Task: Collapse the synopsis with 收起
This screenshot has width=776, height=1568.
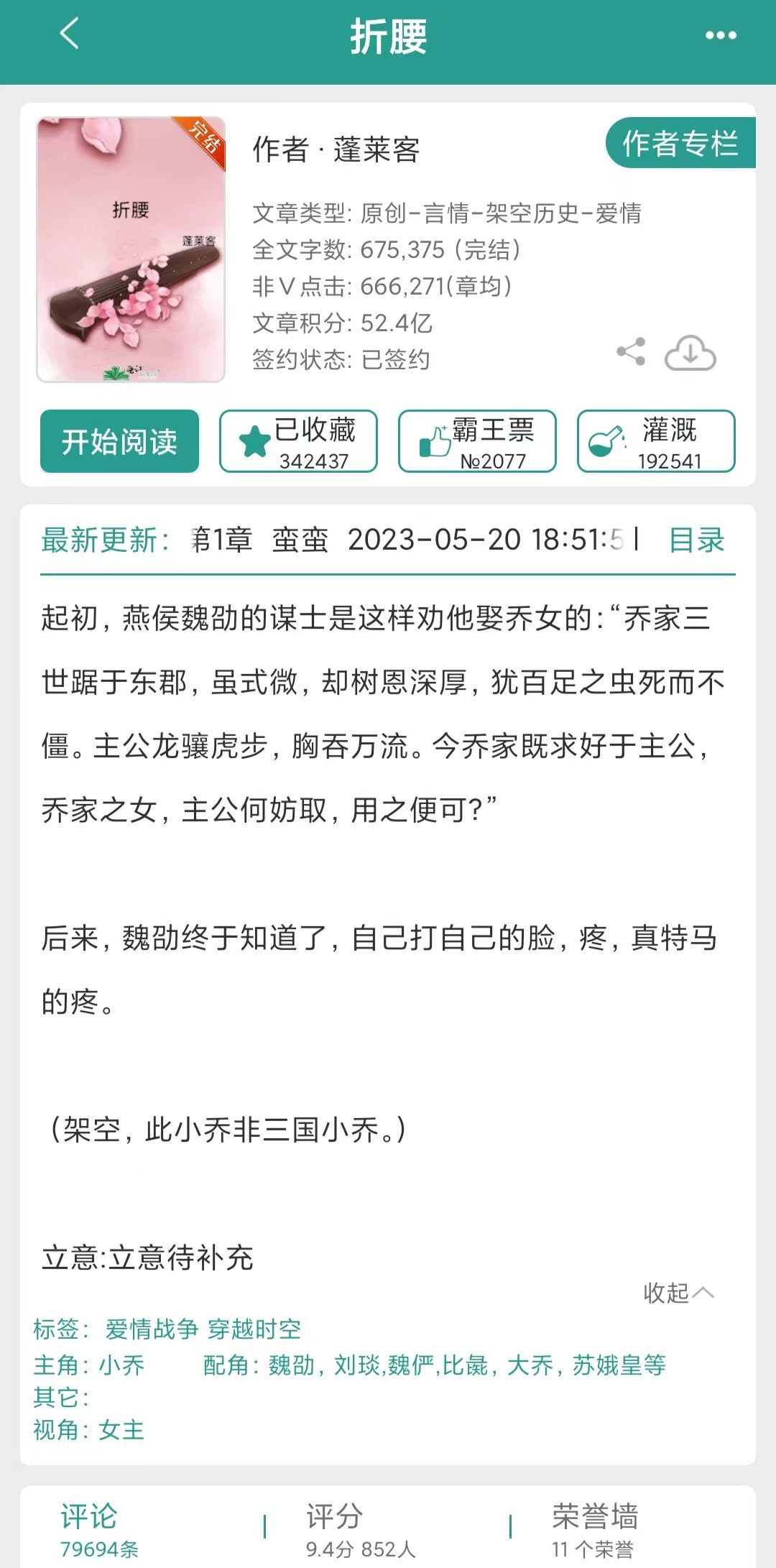Action: [677, 1293]
